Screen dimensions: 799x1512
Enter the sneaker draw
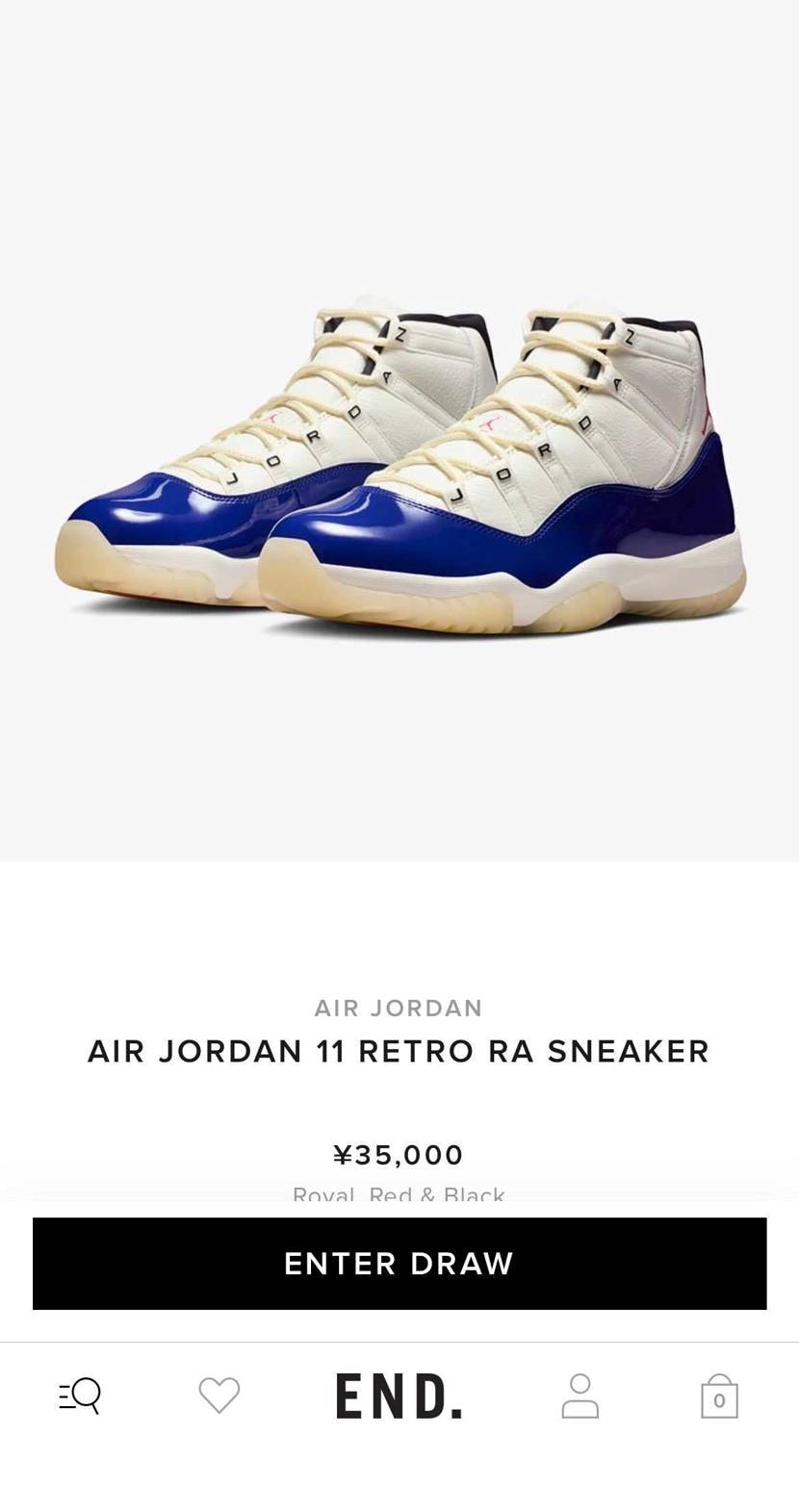[399, 1263]
